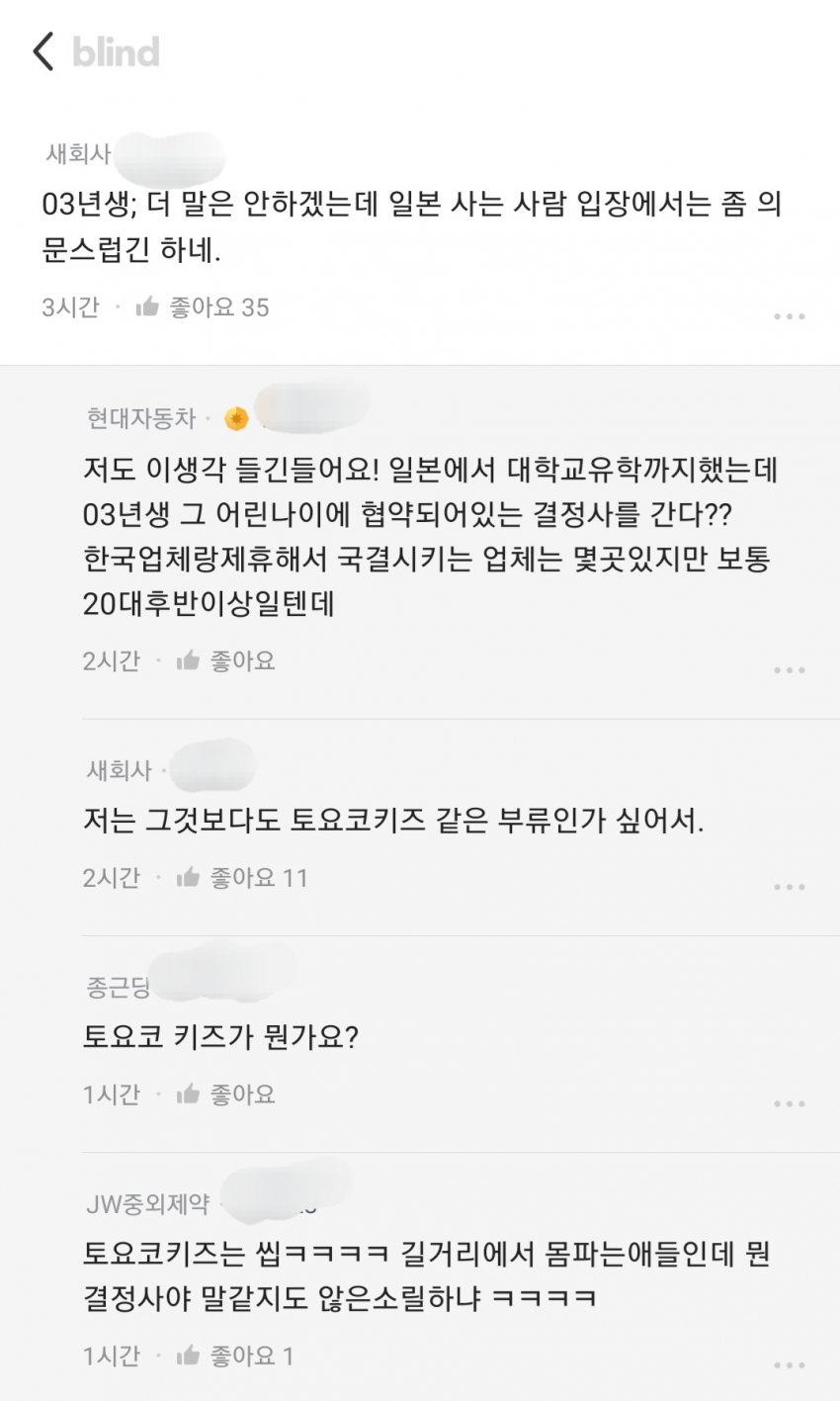Like the JW중외제약 user's reply
This screenshot has height=1401, width=840.
coord(189,1356)
